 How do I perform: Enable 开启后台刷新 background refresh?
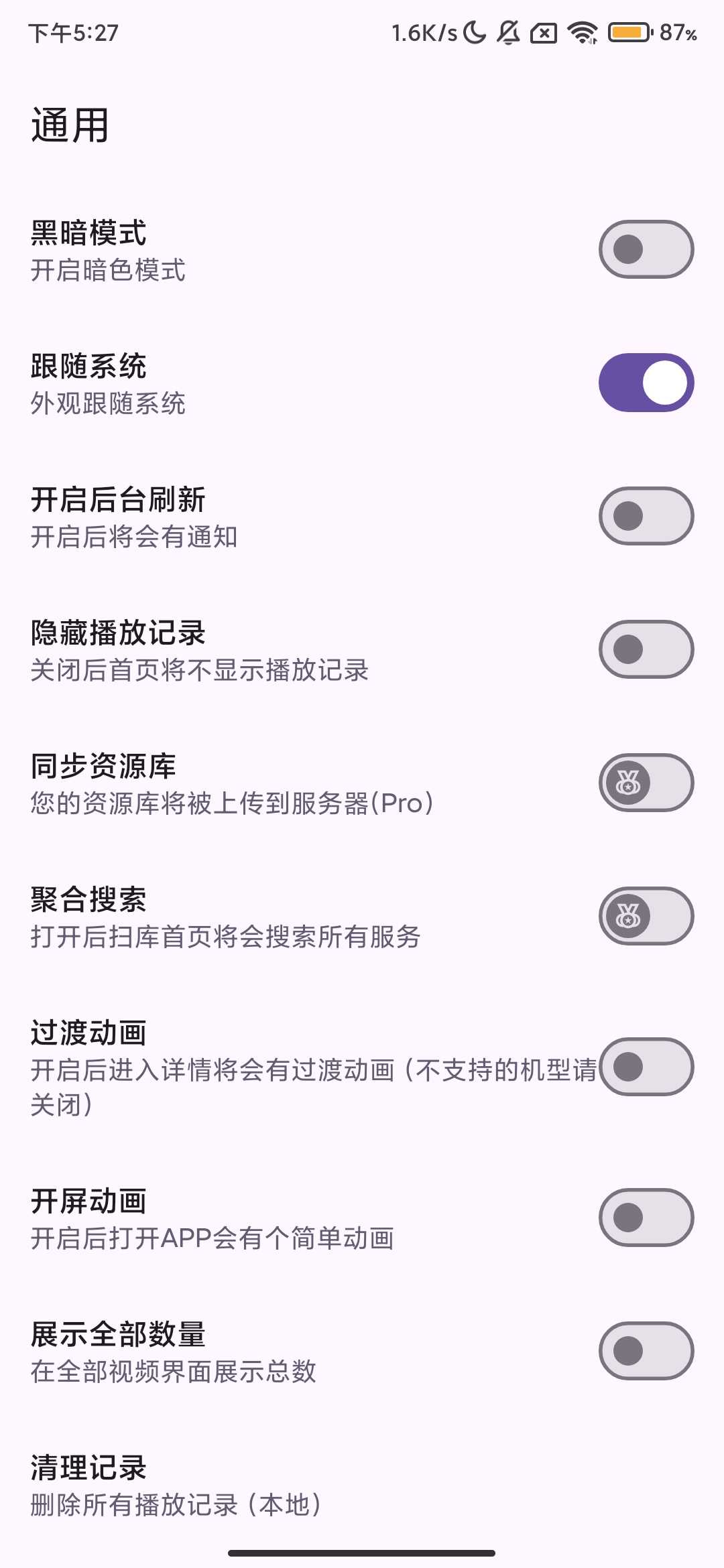(646, 516)
